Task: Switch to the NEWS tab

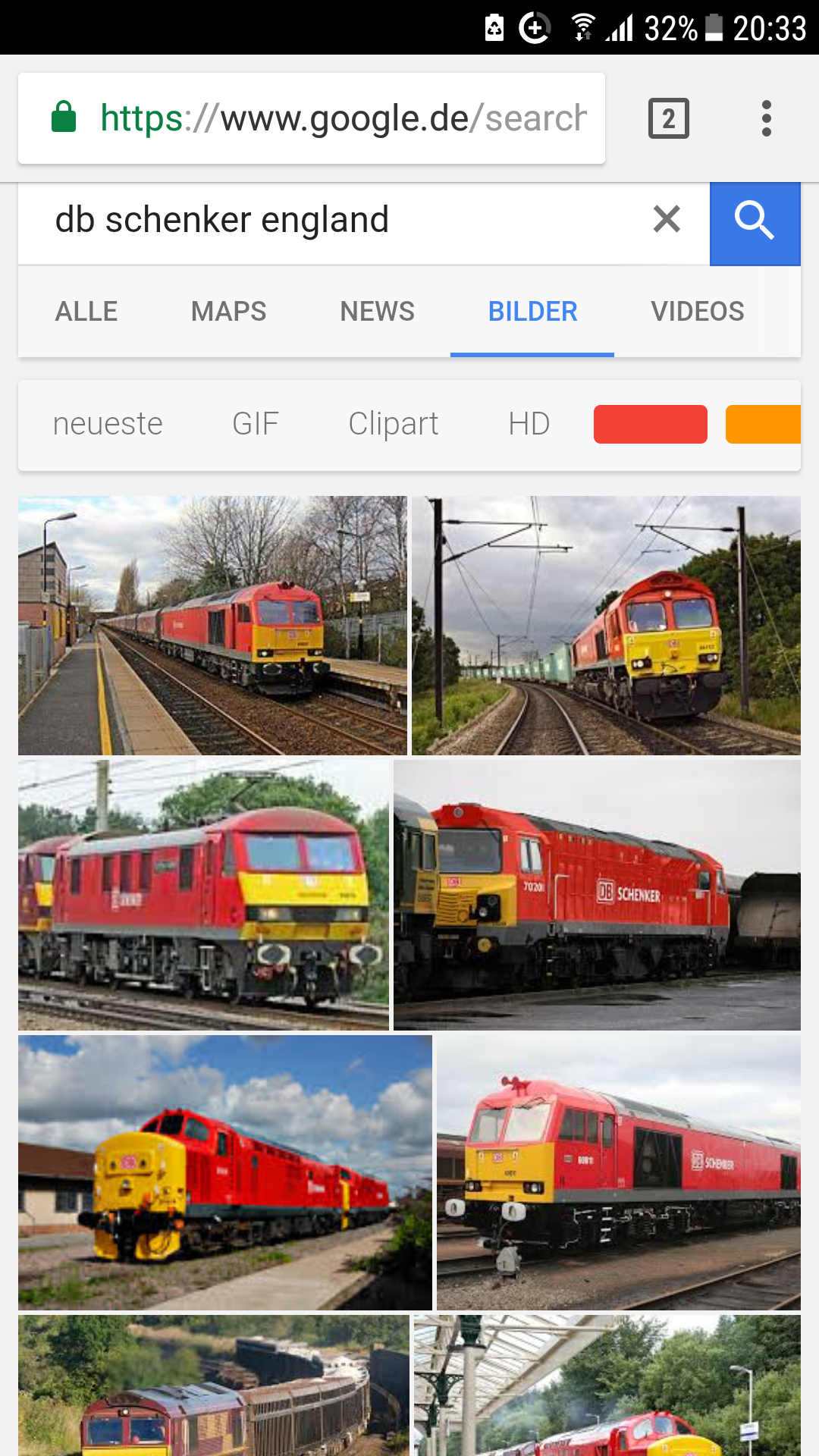Action: point(377,312)
